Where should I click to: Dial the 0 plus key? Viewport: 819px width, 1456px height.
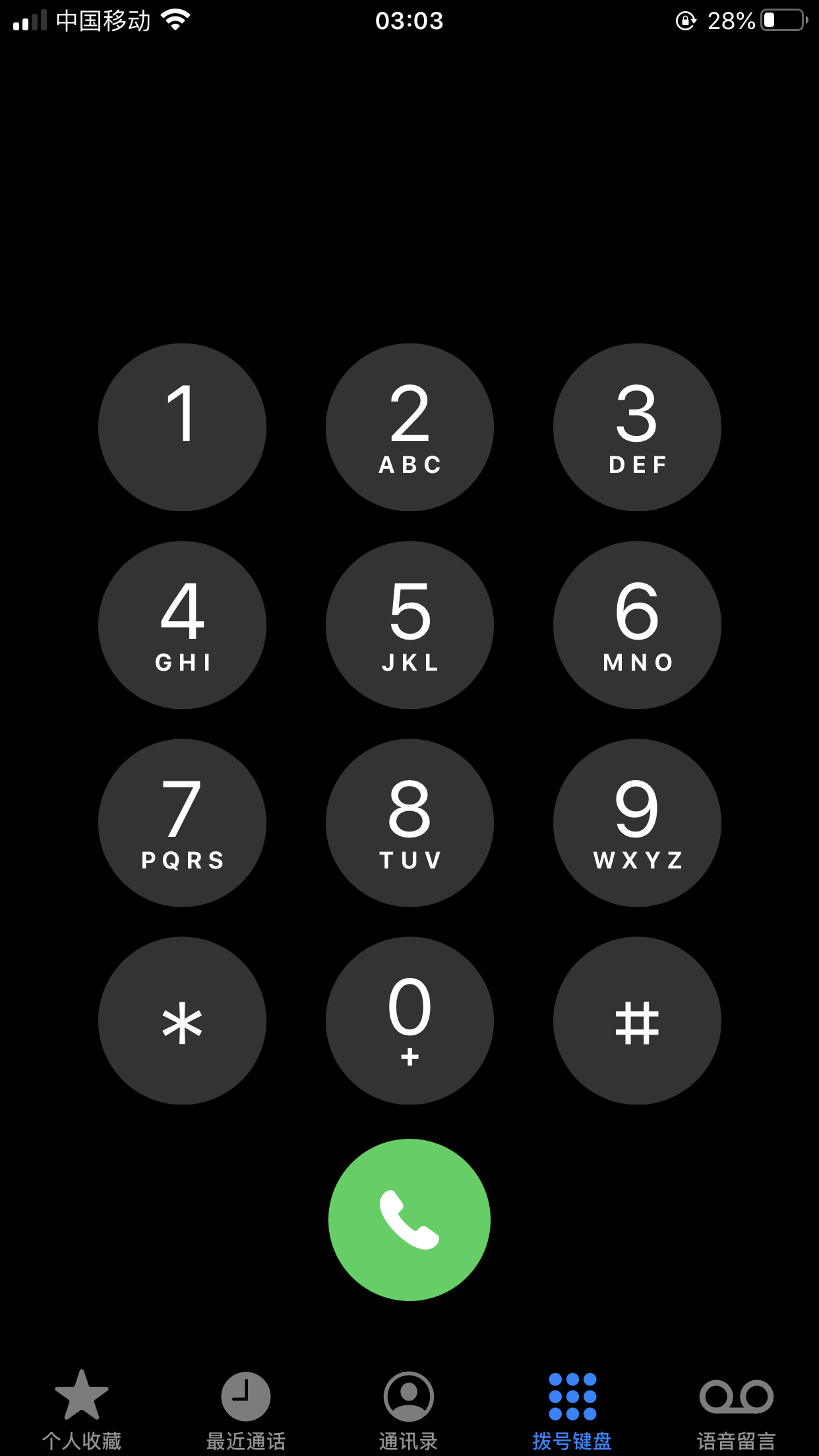[x=409, y=1021]
